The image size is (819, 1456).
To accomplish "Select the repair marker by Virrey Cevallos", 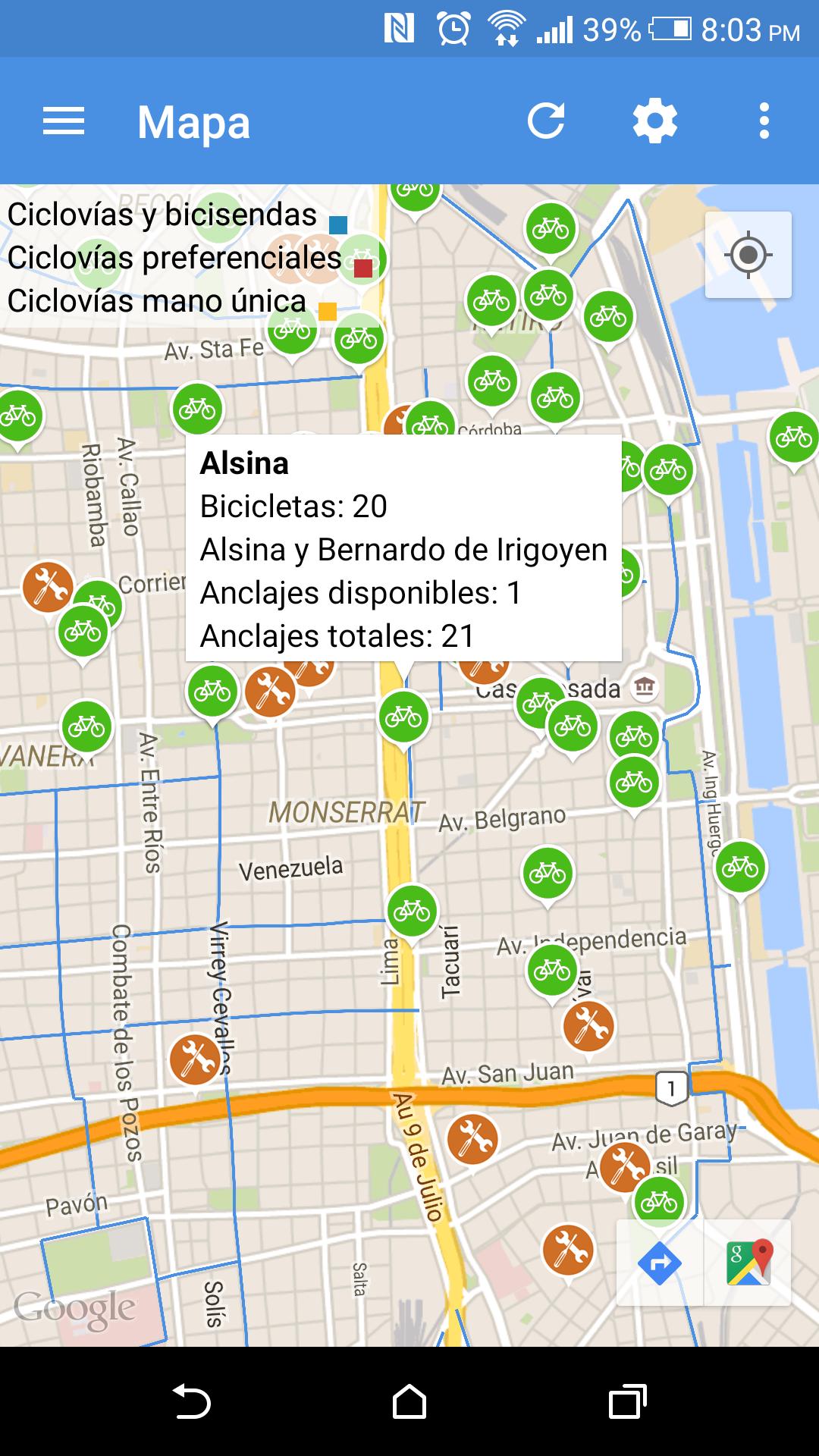I will pyautogui.click(x=196, y=1059).
